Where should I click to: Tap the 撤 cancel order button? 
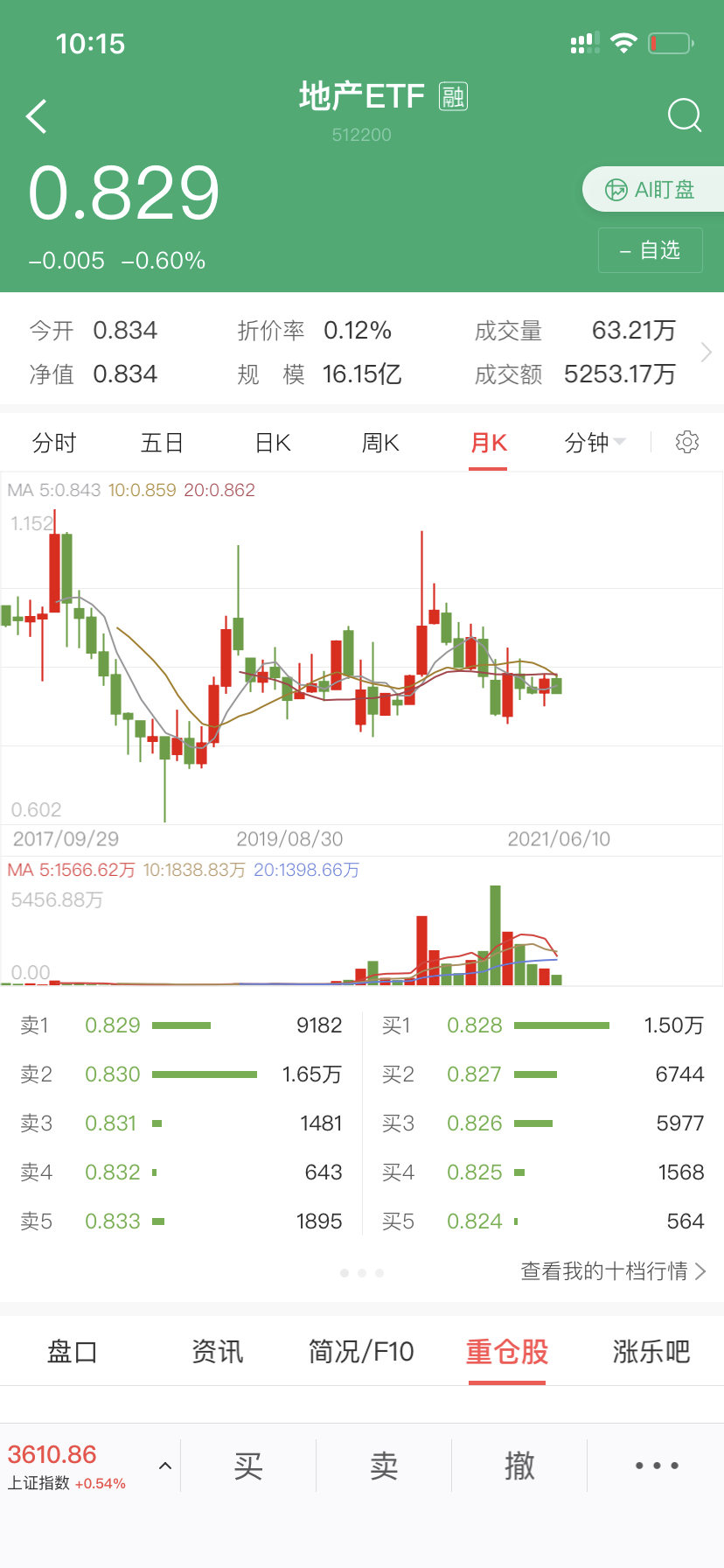click(x=519, y=1466)
